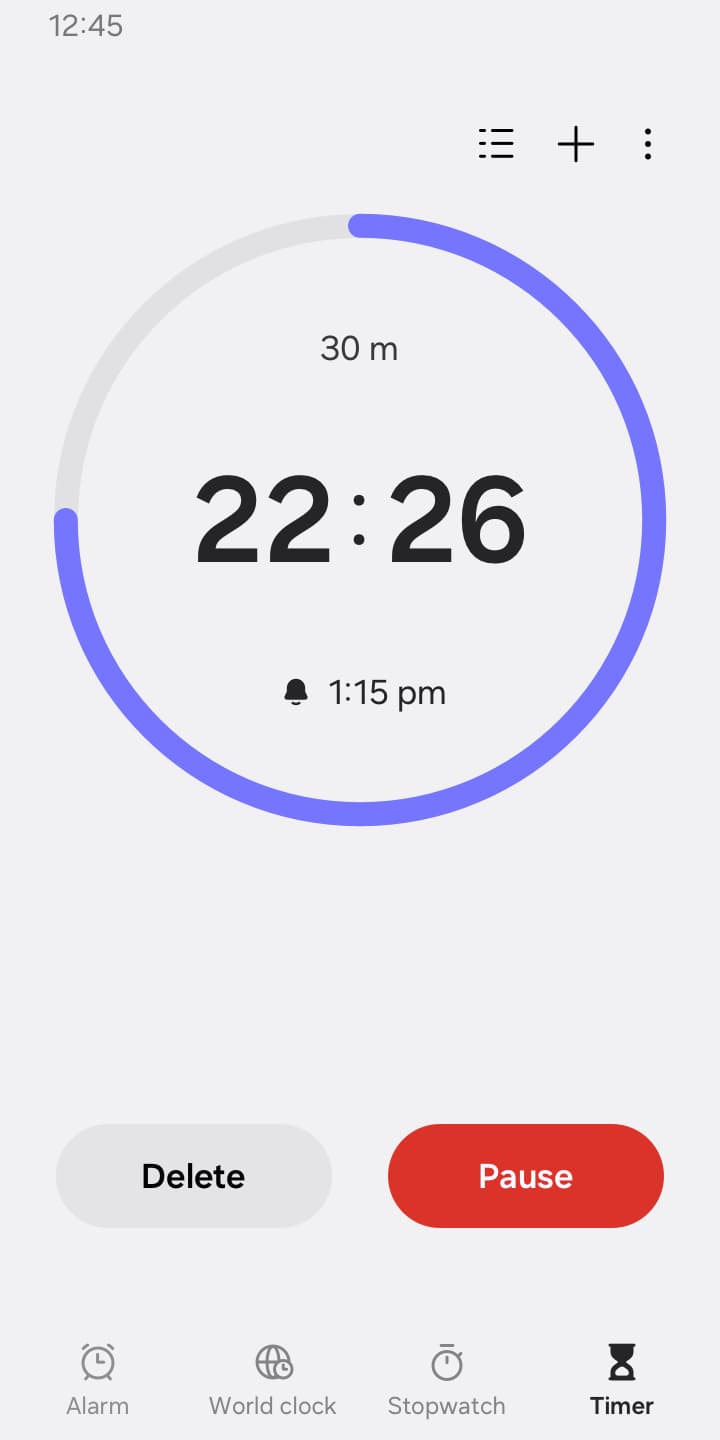Viewport: 720px width, 1440px height.
Task: Tap the 1:15 pm alarm end time
Action: pyautogui.click(x=387, y=692)
